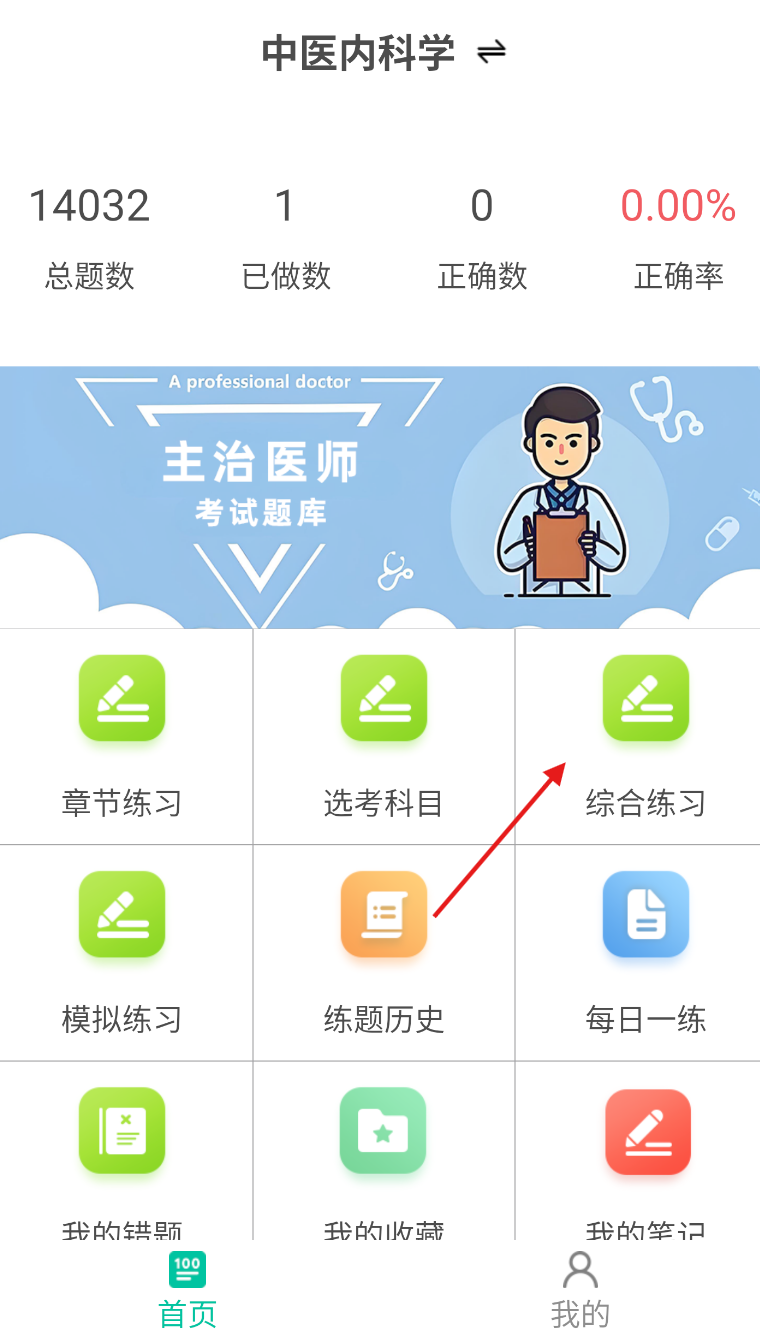Start 综合练习 comprehensive practice

[645, 737]
